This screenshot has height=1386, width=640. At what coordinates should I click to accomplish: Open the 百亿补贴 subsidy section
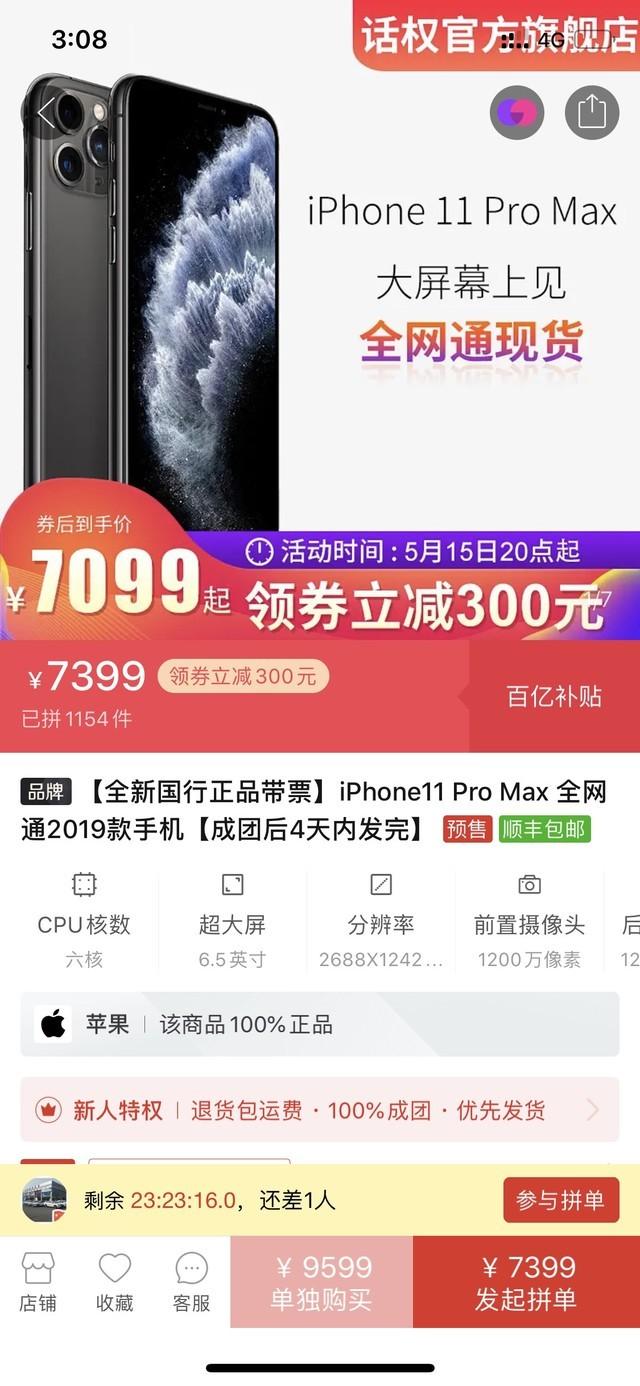pos(554,696)
